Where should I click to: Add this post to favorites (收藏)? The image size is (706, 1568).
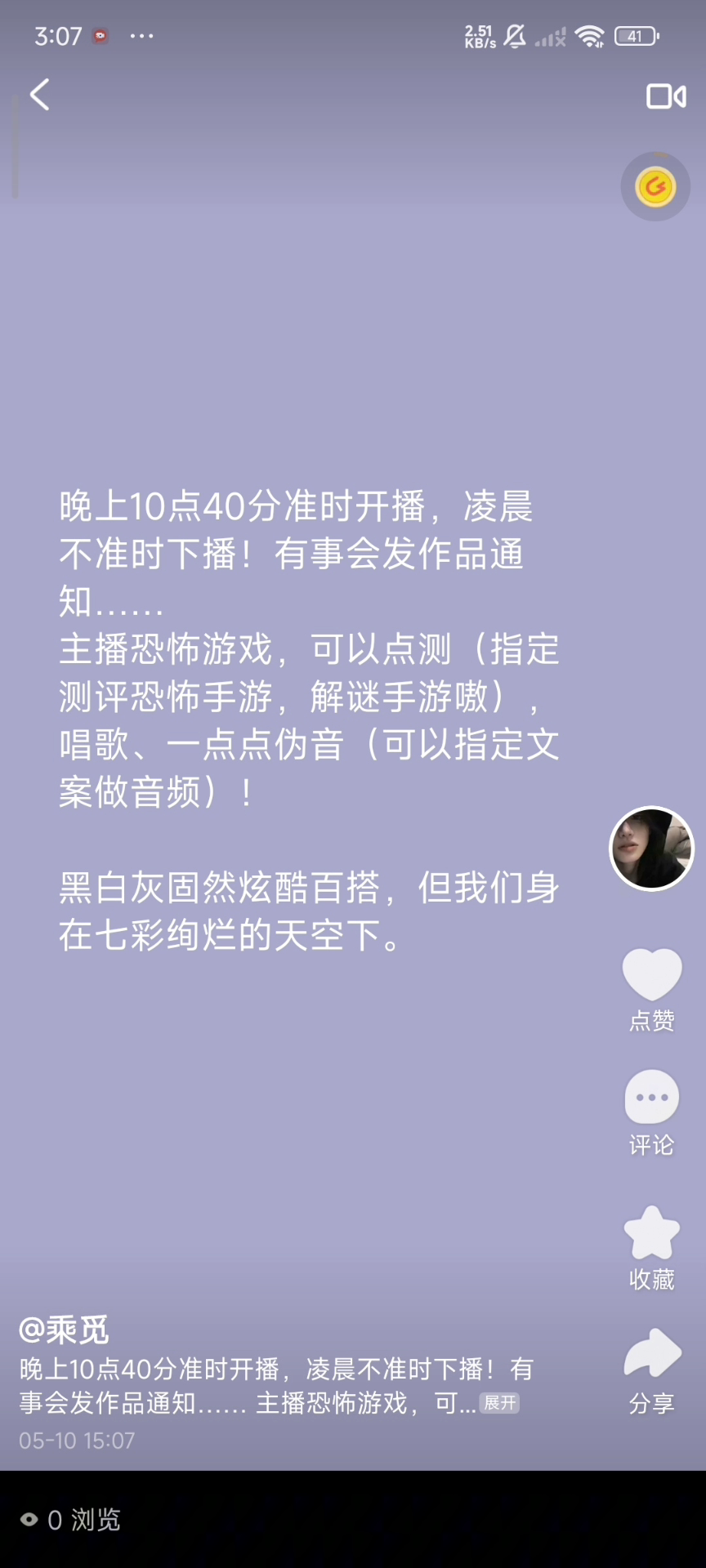(x=651, y=1234)
